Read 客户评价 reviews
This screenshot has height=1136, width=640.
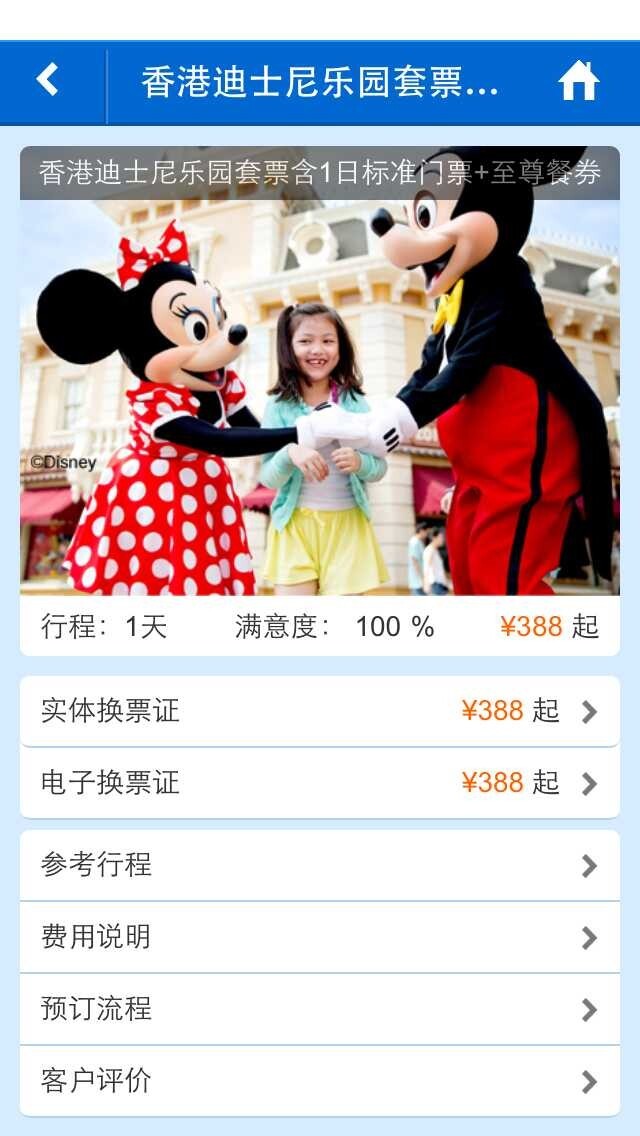coord(320,1081)
